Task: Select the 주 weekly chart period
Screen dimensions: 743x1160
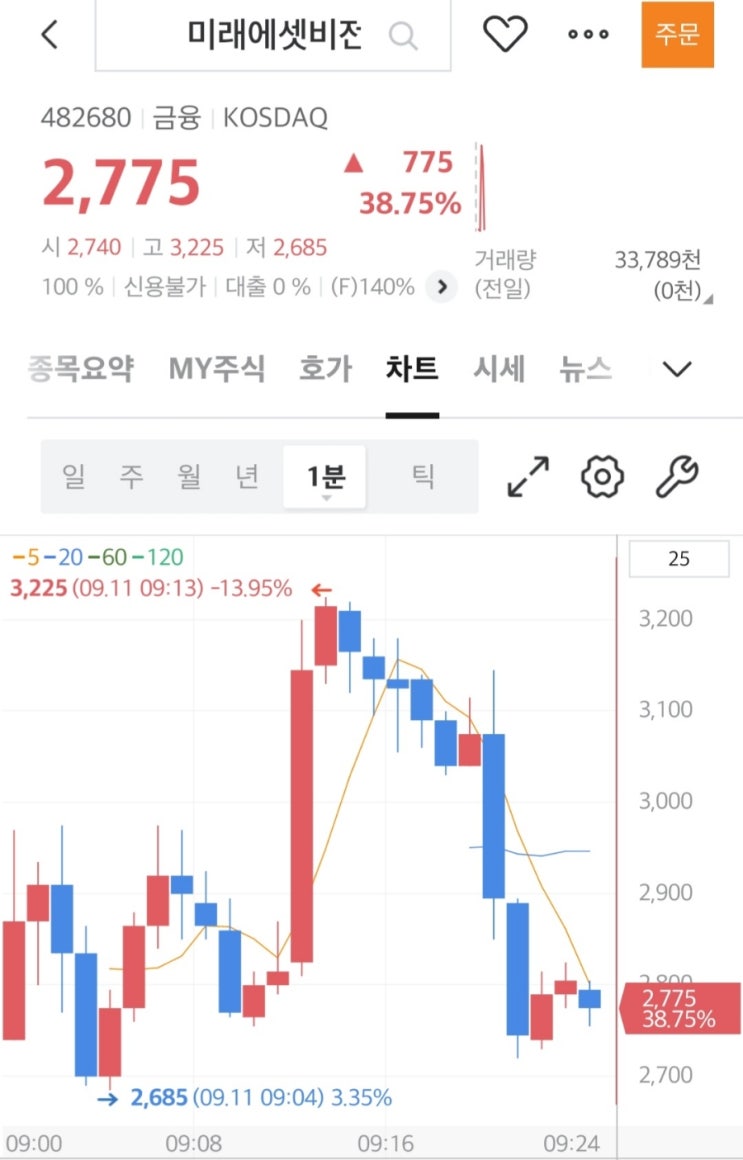Action: point(131,476)
